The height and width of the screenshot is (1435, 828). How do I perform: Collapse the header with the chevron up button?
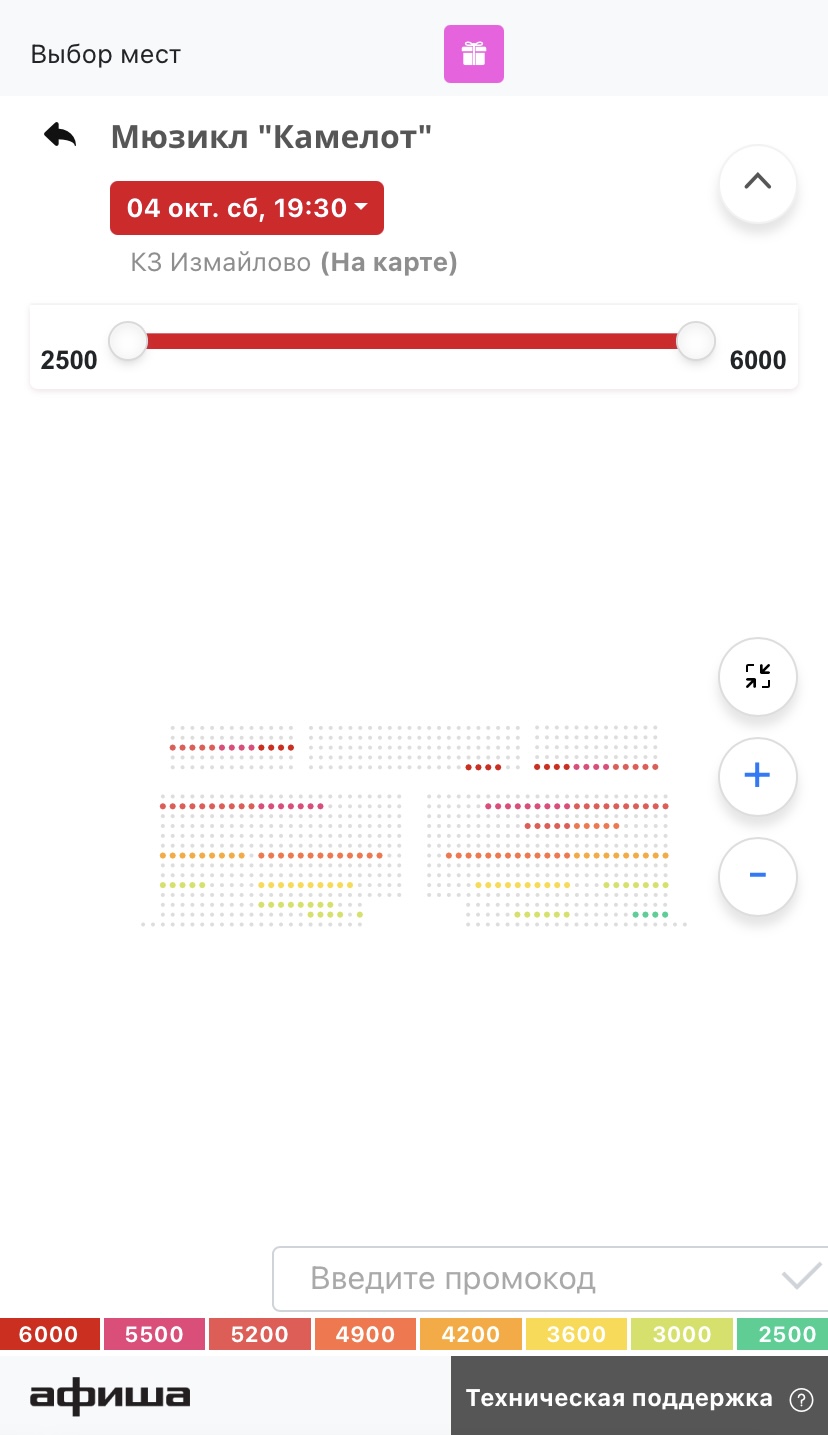(x=758, y=183)
